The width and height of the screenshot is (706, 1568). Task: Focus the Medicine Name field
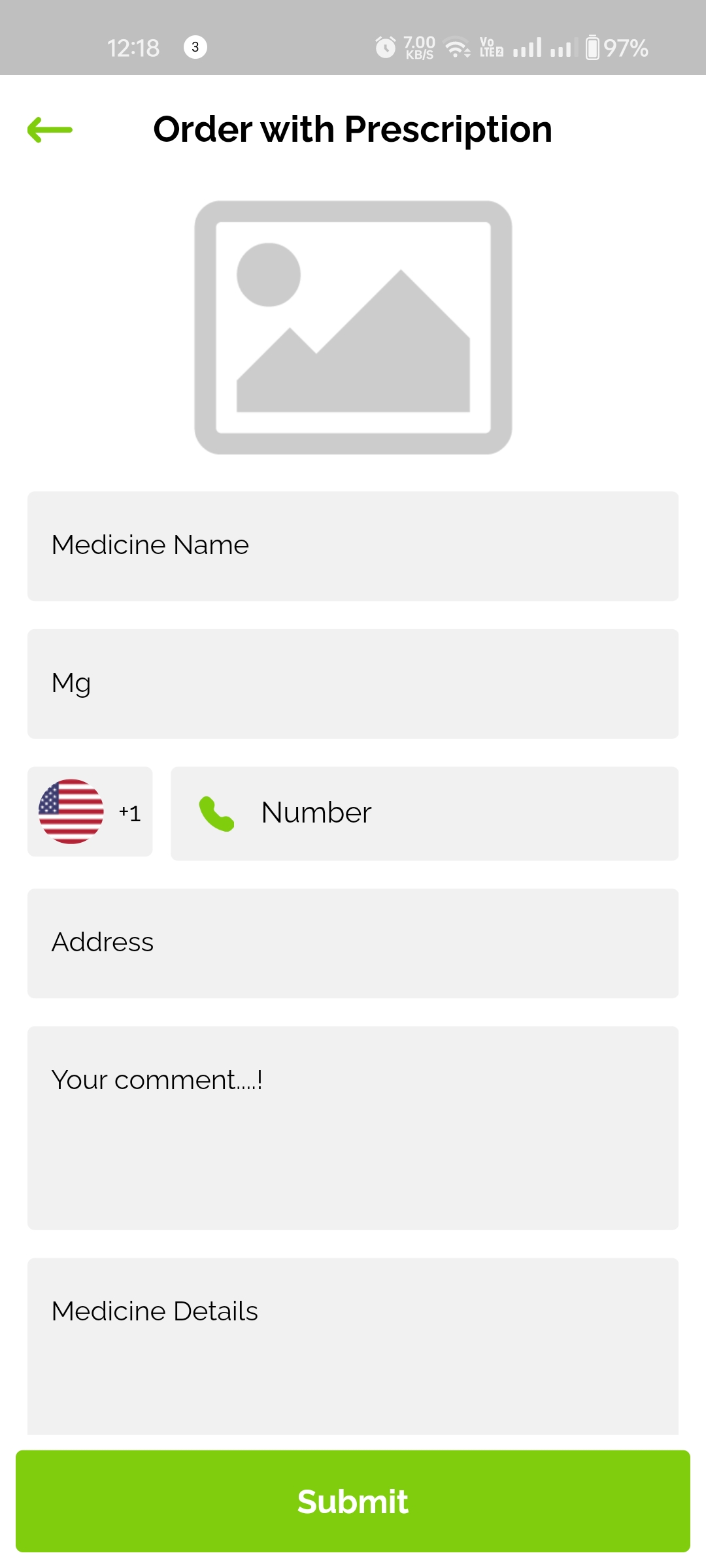coord(353,546)
